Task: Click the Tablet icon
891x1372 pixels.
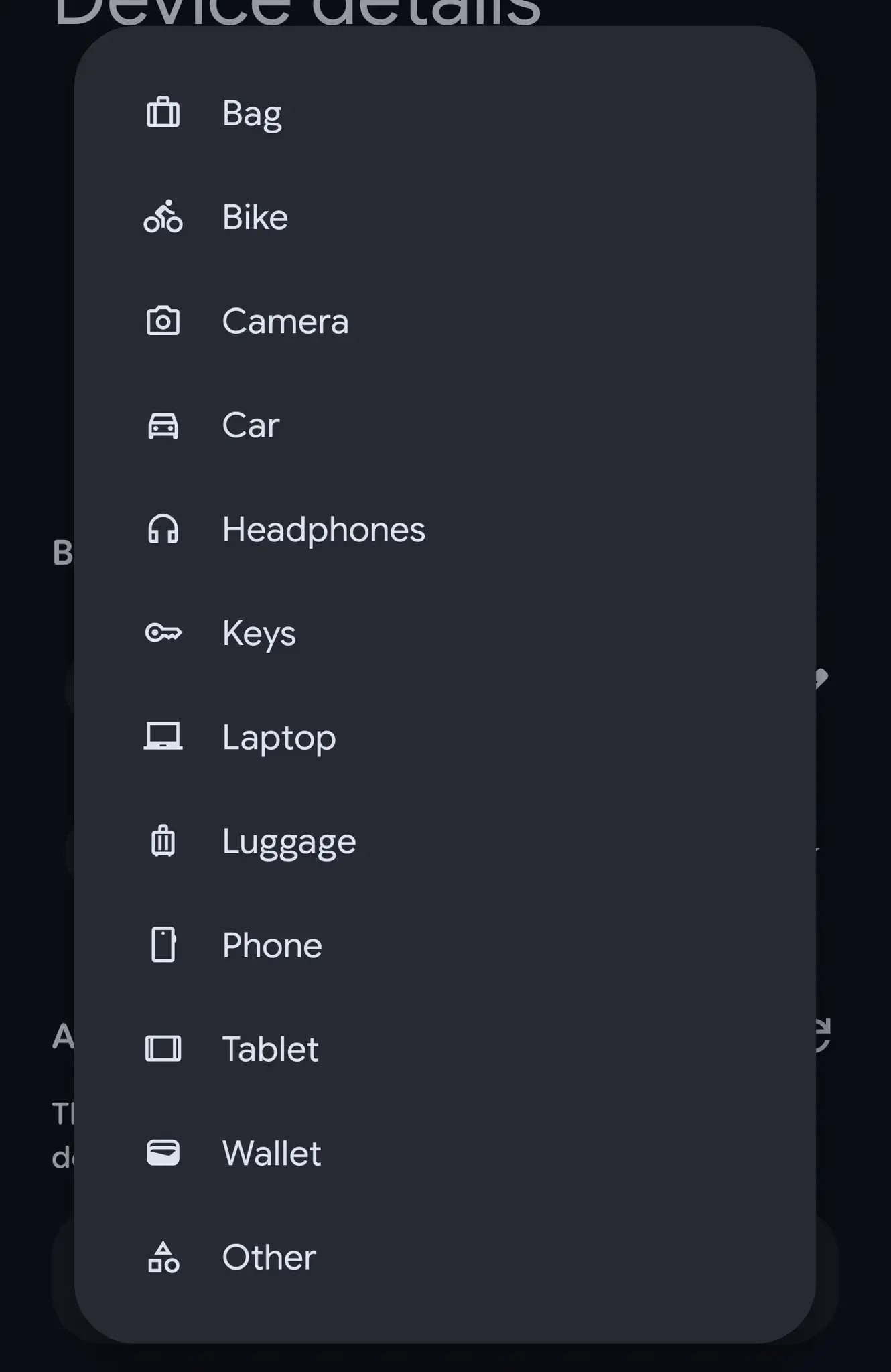Action: pyautogui.click(x=163, y=1048)
